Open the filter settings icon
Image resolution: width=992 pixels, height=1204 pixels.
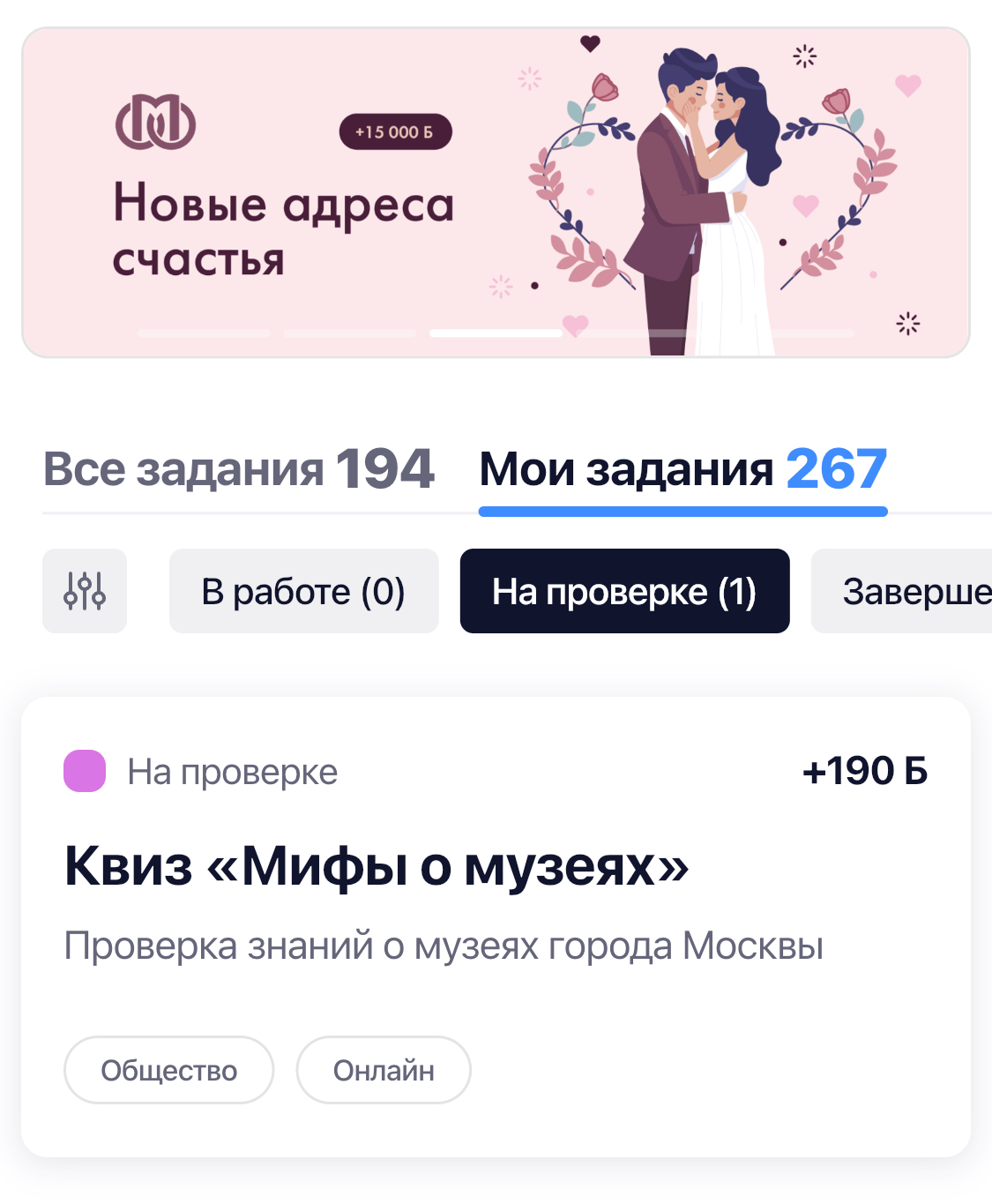(x=85, y=591)
